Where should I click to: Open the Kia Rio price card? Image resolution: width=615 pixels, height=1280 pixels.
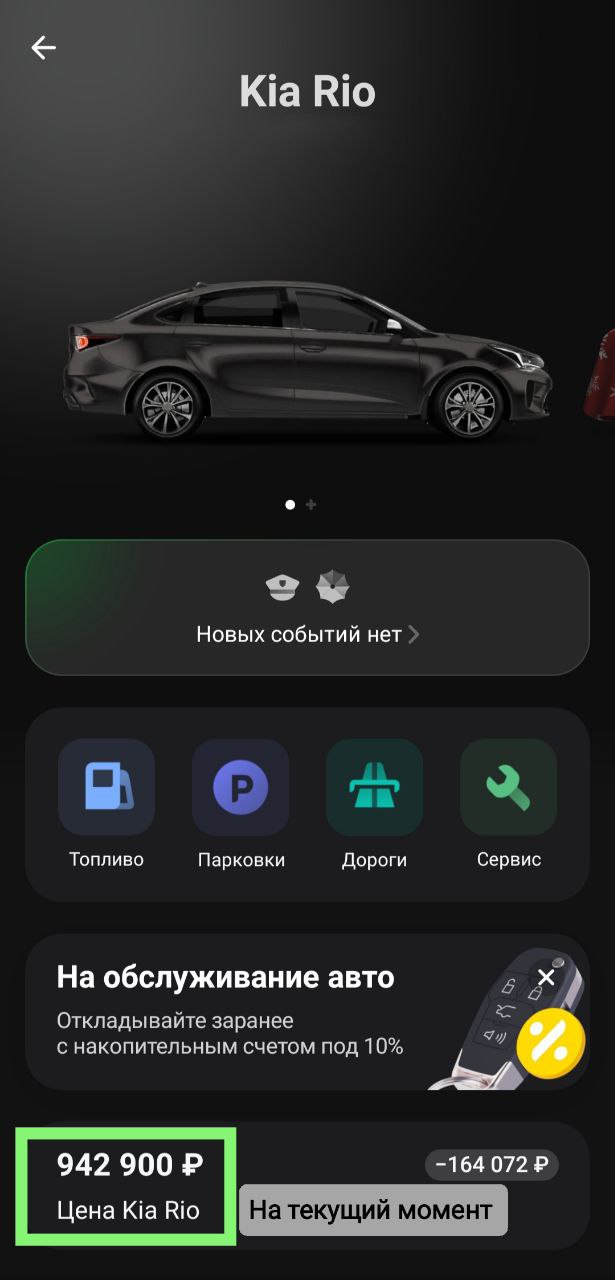[129, 1186]
